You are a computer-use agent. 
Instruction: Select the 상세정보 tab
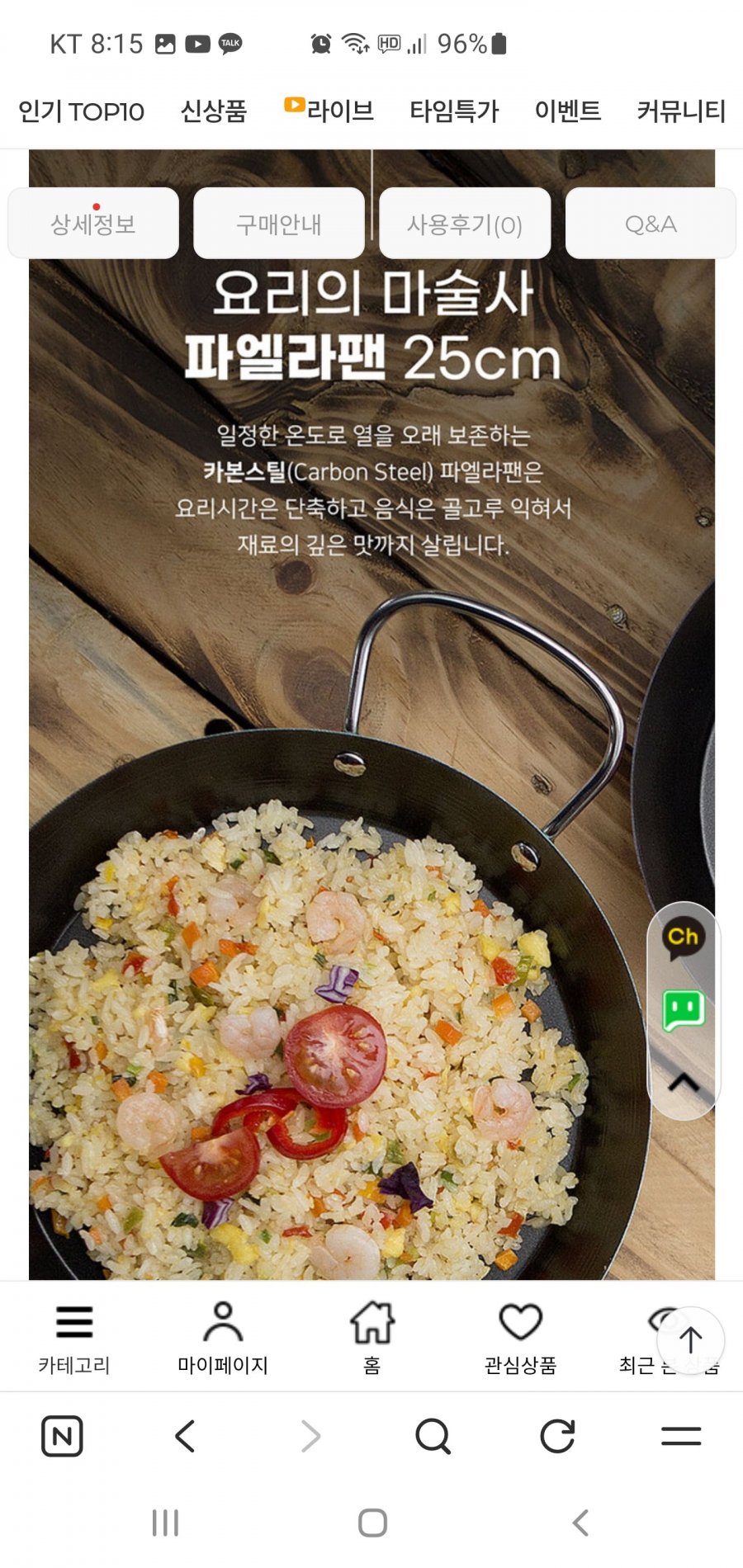(x=93, y=224)
